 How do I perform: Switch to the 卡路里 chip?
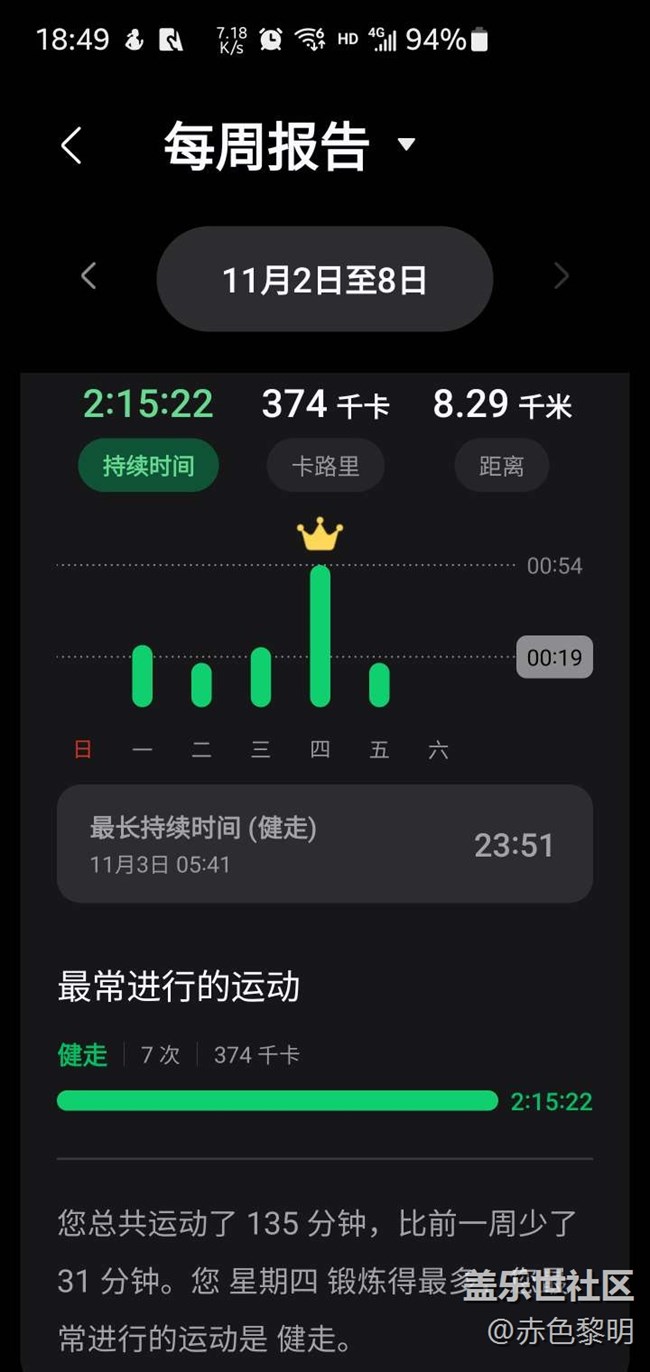pyautogui.click(x=325, y=465)
